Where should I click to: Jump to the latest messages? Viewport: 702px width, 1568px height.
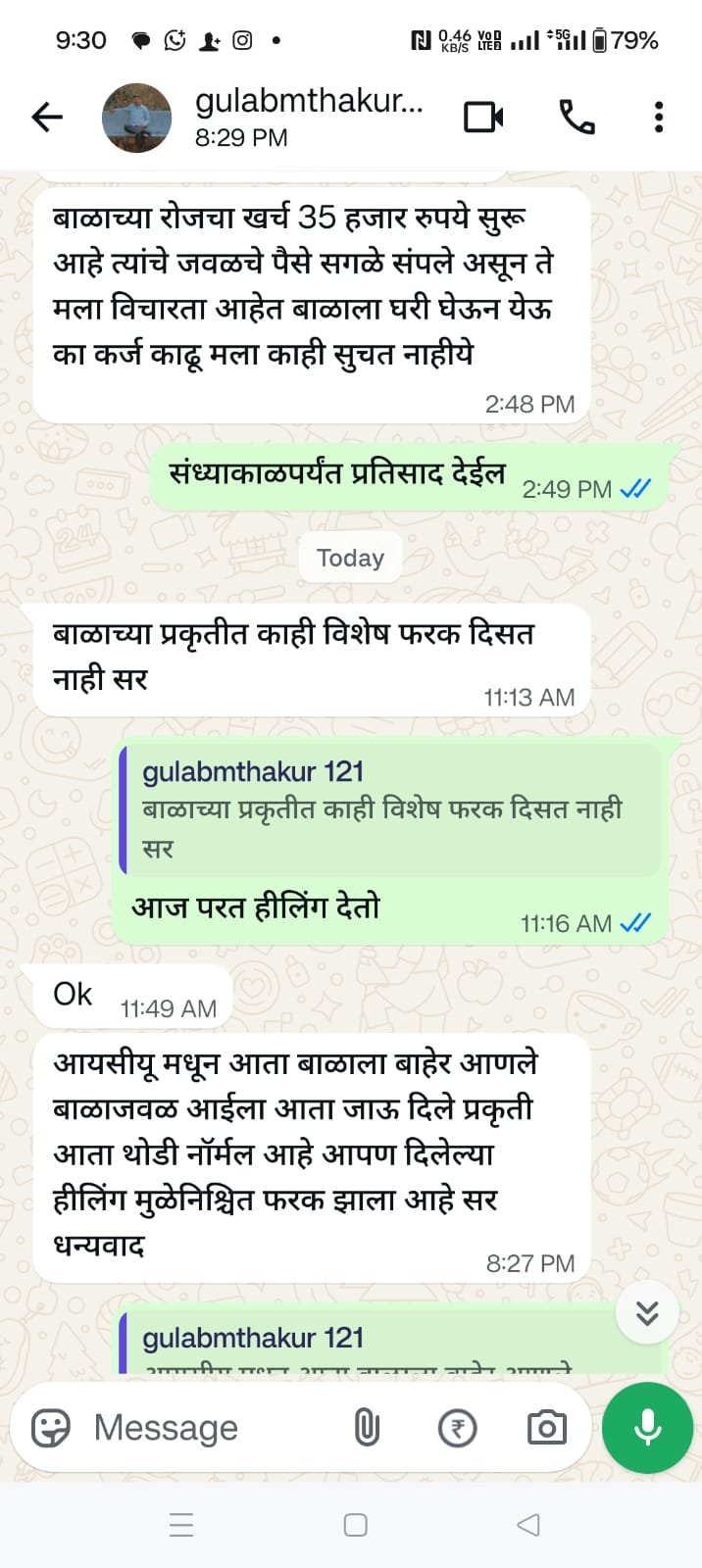(x=647, y=1313)
